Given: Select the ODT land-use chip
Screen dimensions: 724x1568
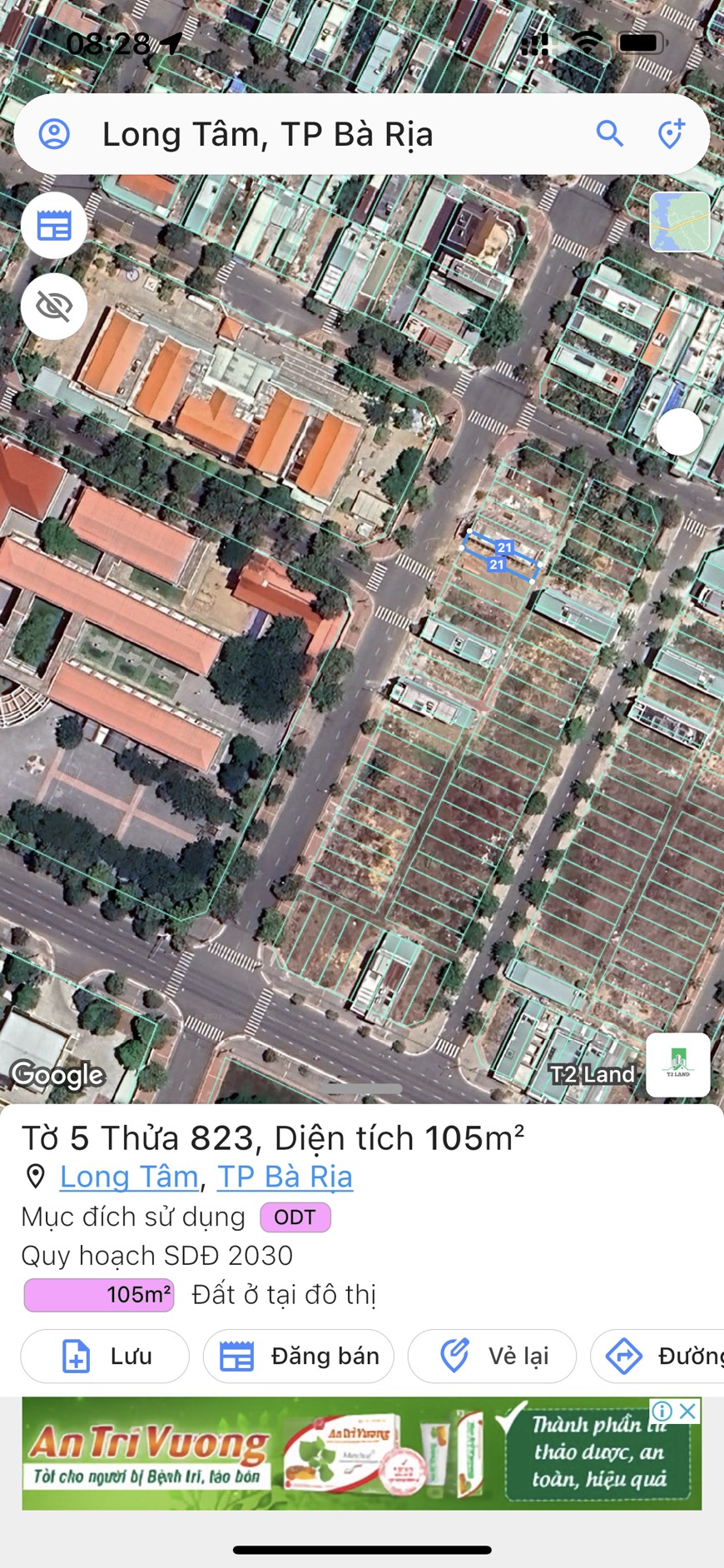Looking at the screenshot, I should point(295,1217).
